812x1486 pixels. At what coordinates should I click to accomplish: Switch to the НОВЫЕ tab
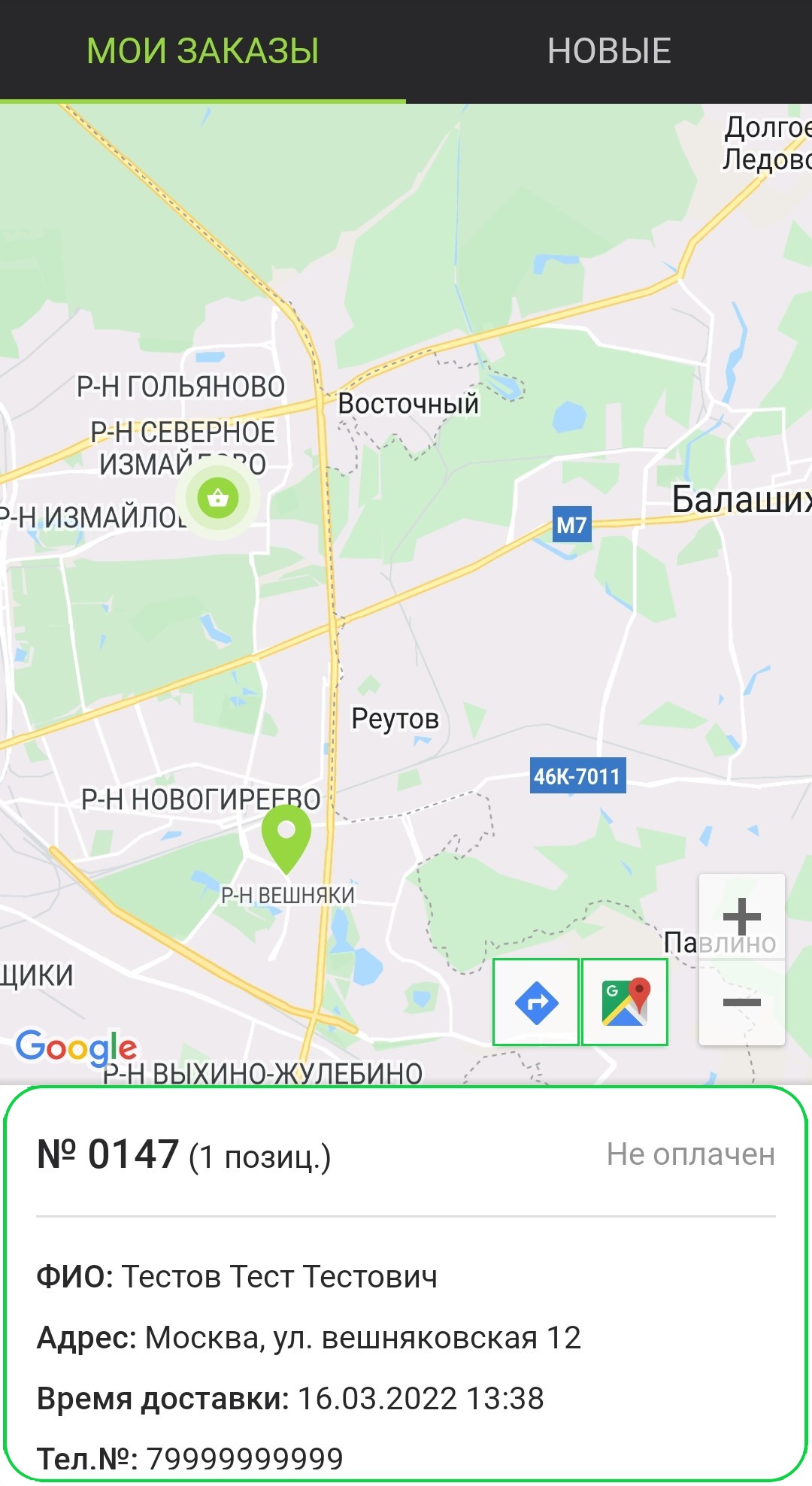(x=609, y=51)
